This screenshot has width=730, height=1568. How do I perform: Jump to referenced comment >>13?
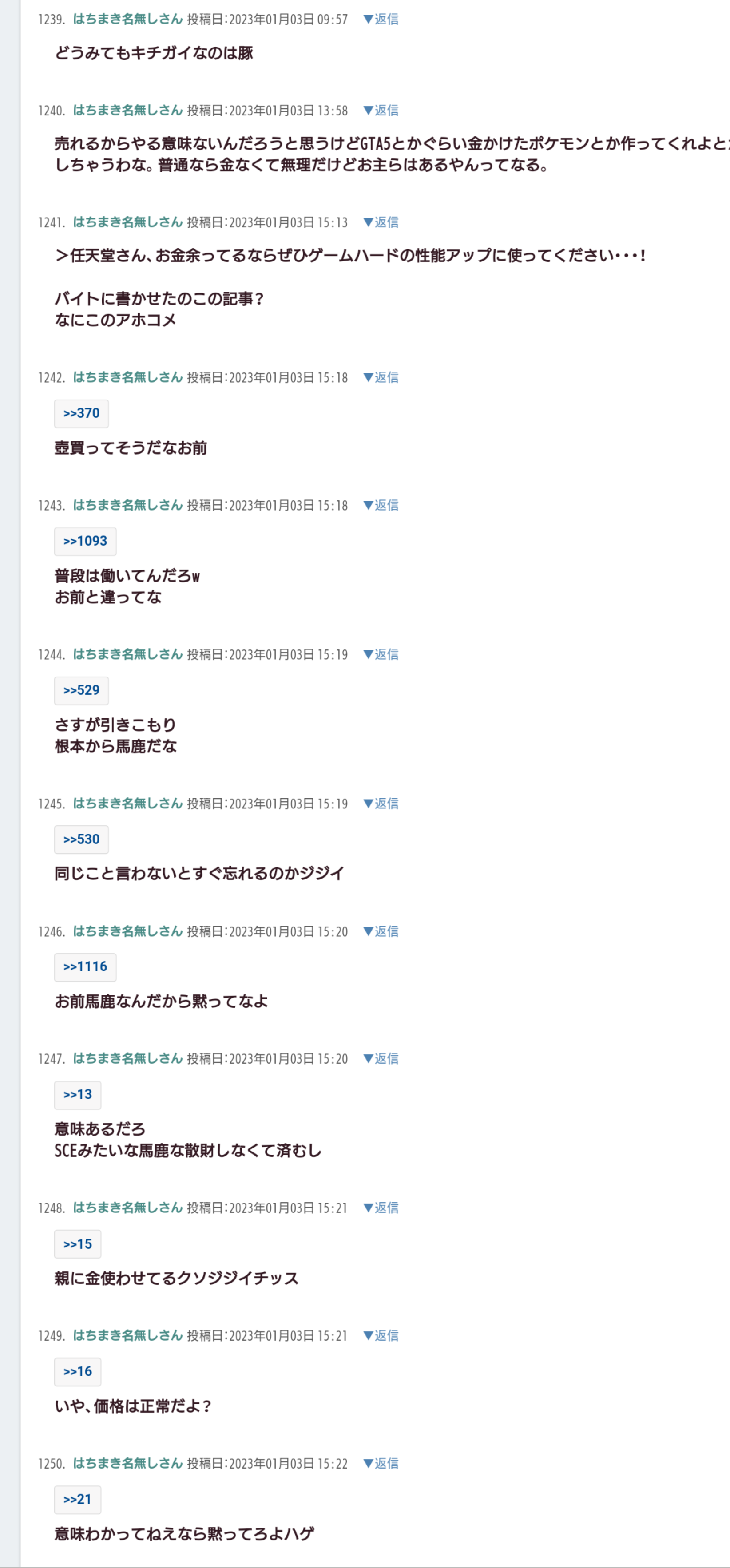(78, 1094)
